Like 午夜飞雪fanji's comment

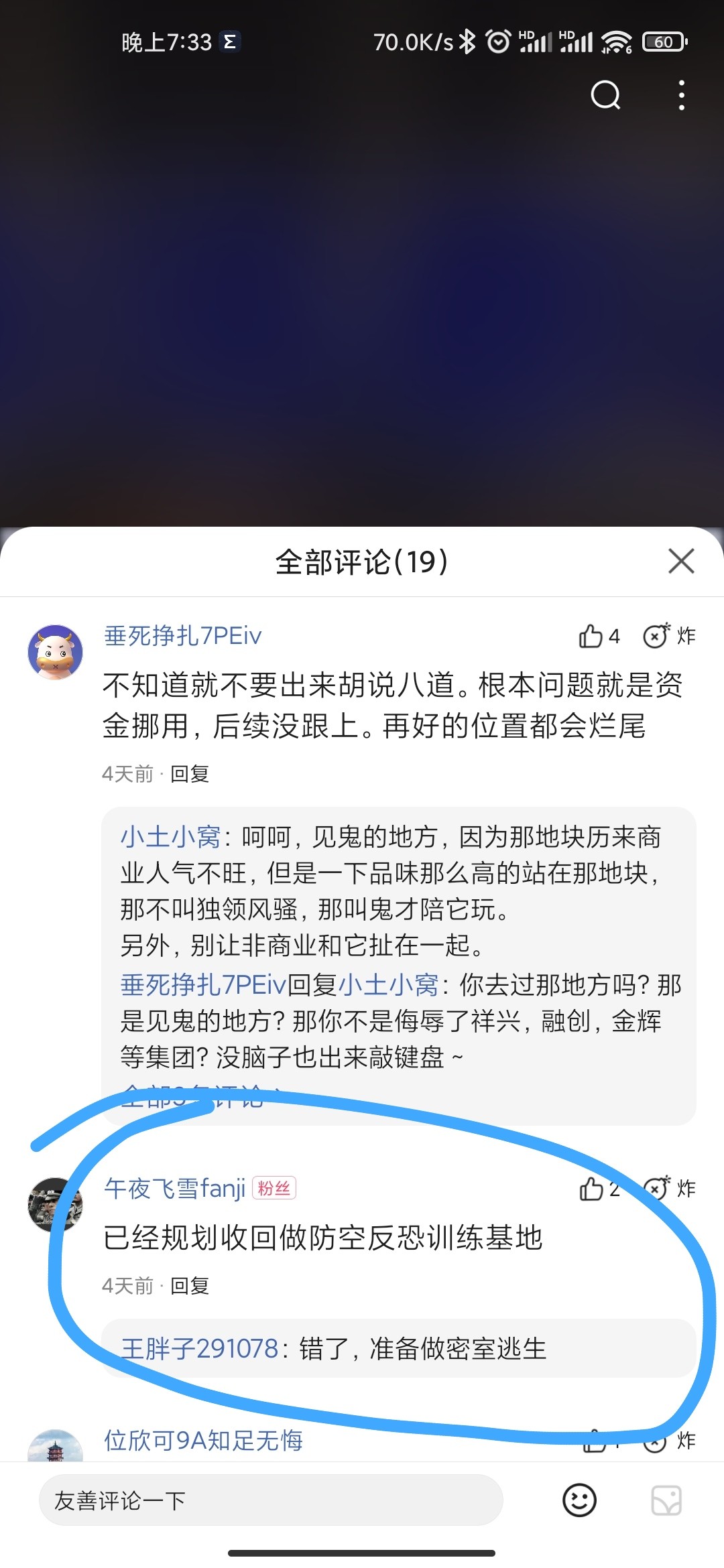coord(598,1189)
